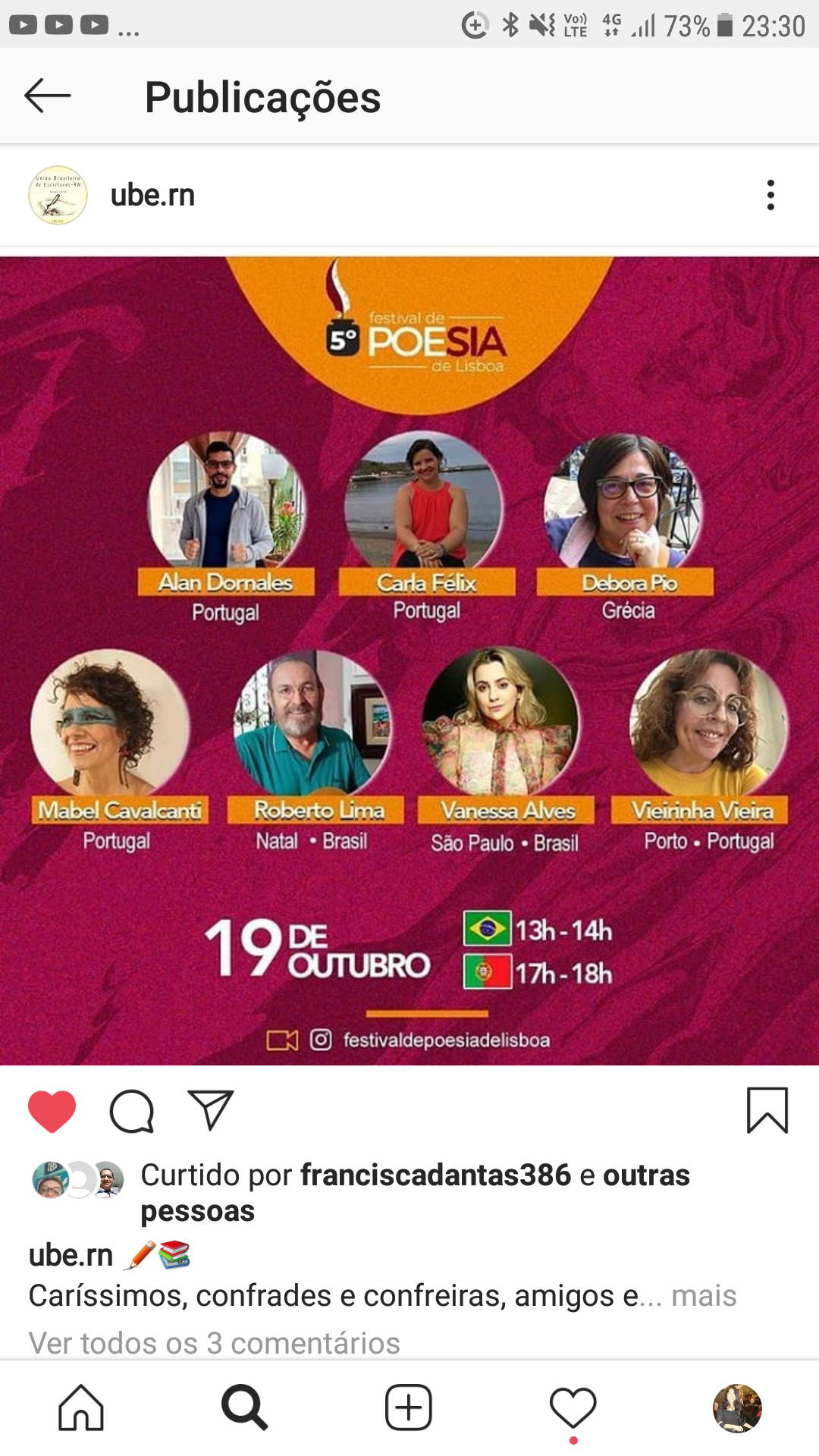The width and height of the screenshot is (819, 1456).
Task: Unlike the post with the heart icon
Action: click(x=52, y=1111)
